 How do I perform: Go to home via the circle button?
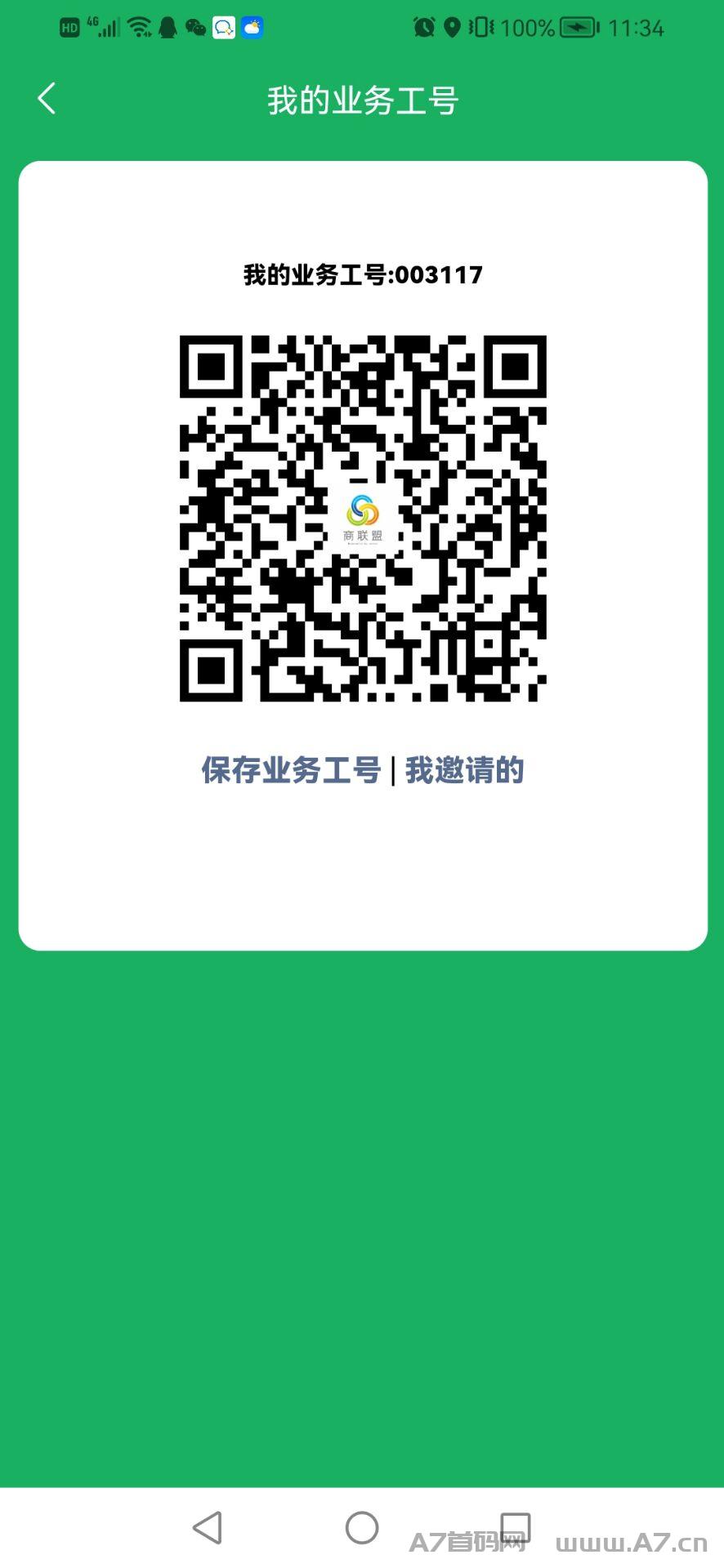[362, 1528]
